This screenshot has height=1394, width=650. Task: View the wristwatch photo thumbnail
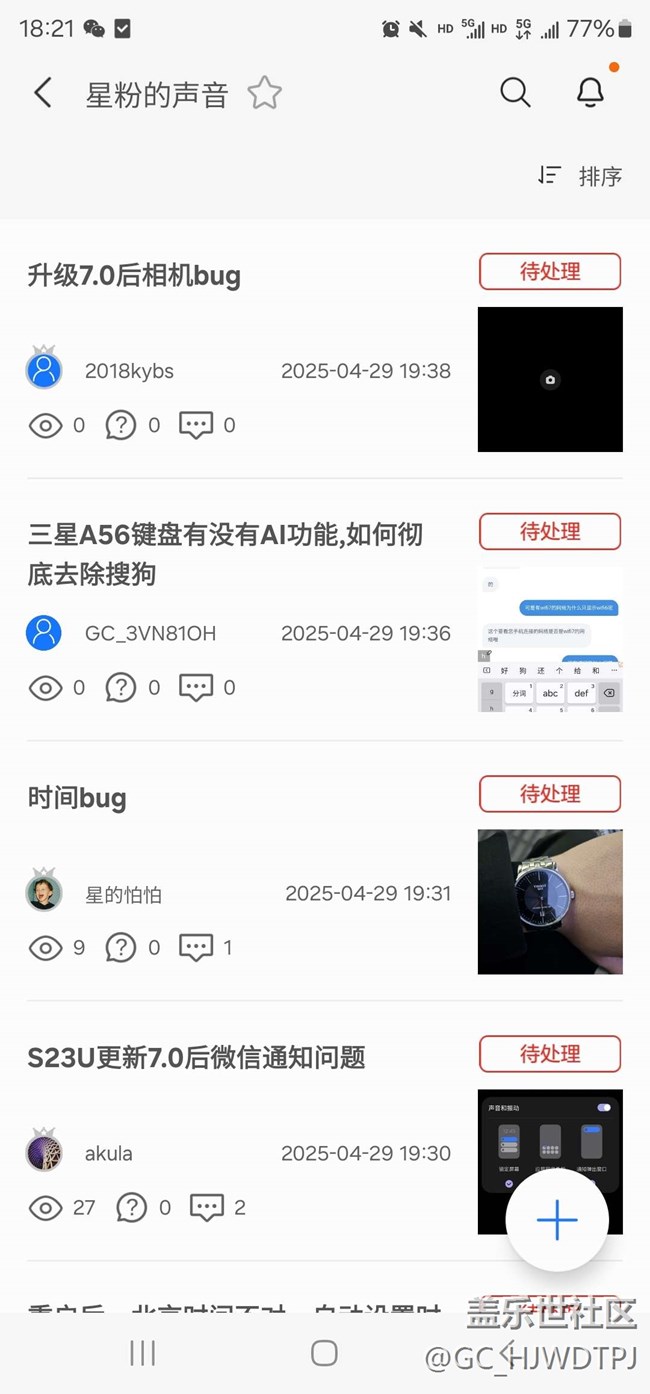coord(550,901)
